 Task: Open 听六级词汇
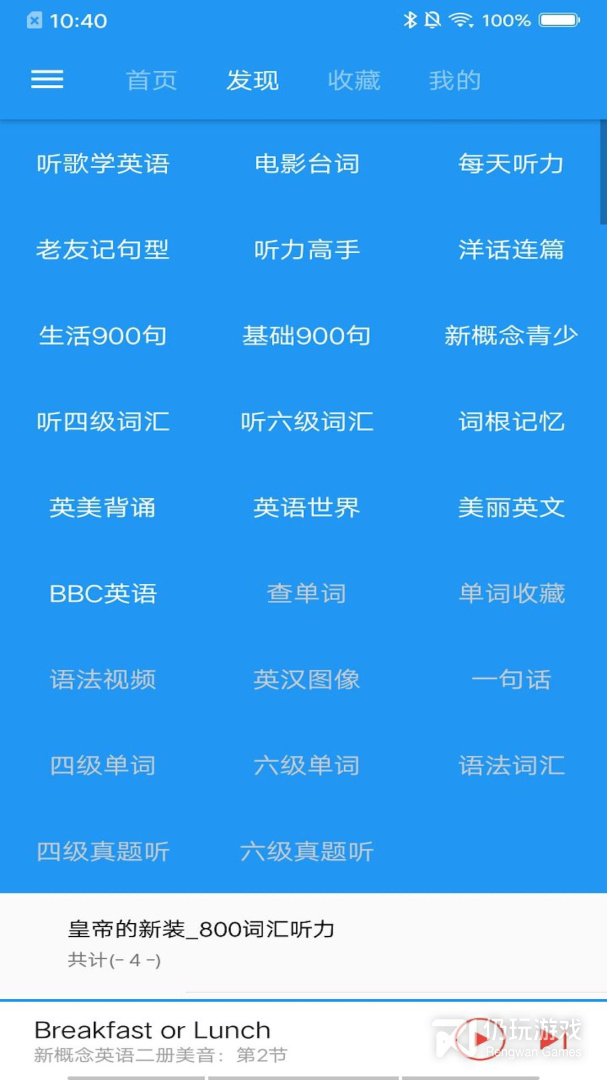307,422
